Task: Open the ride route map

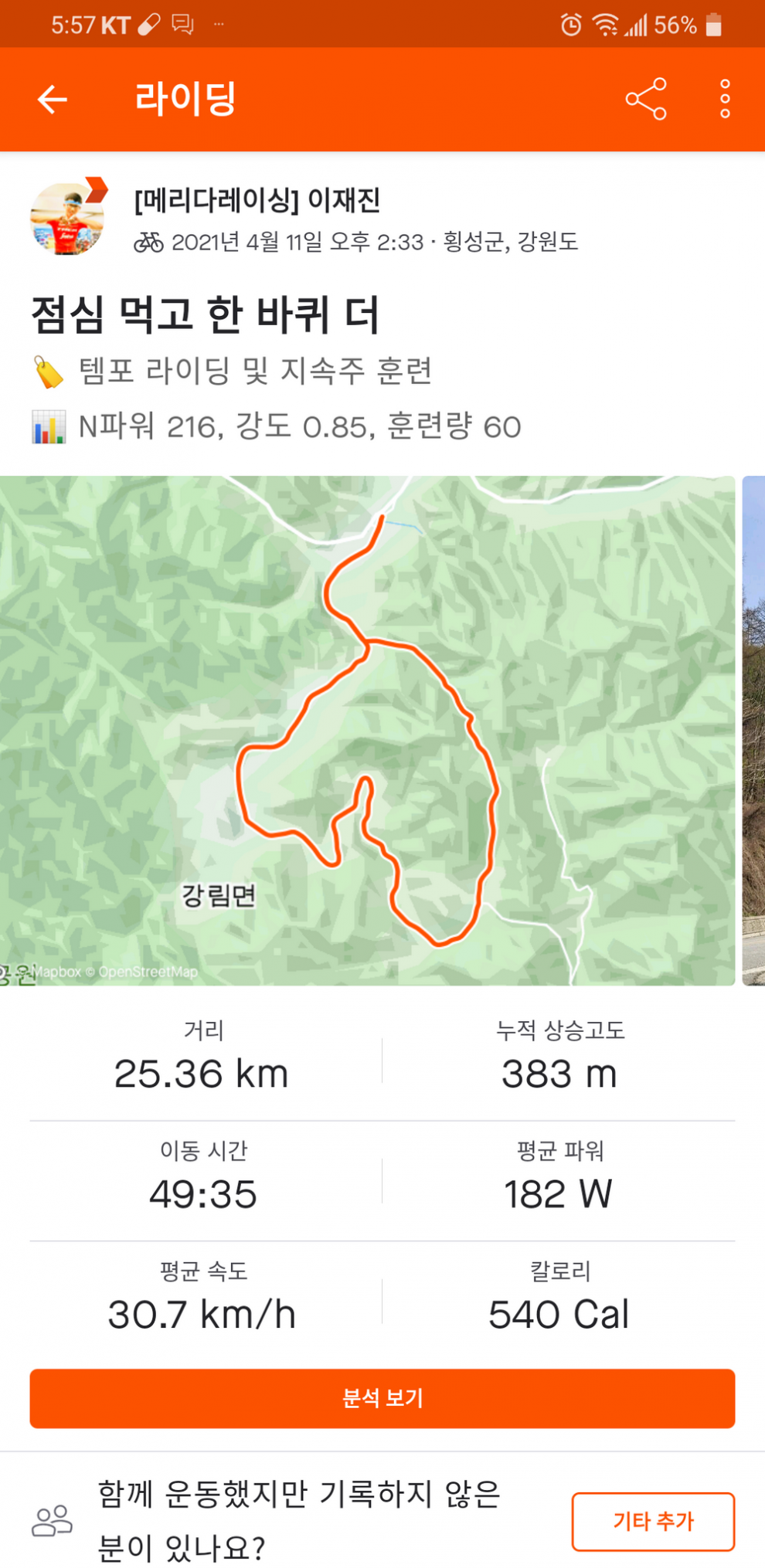Action: click(x=367, y=730)
